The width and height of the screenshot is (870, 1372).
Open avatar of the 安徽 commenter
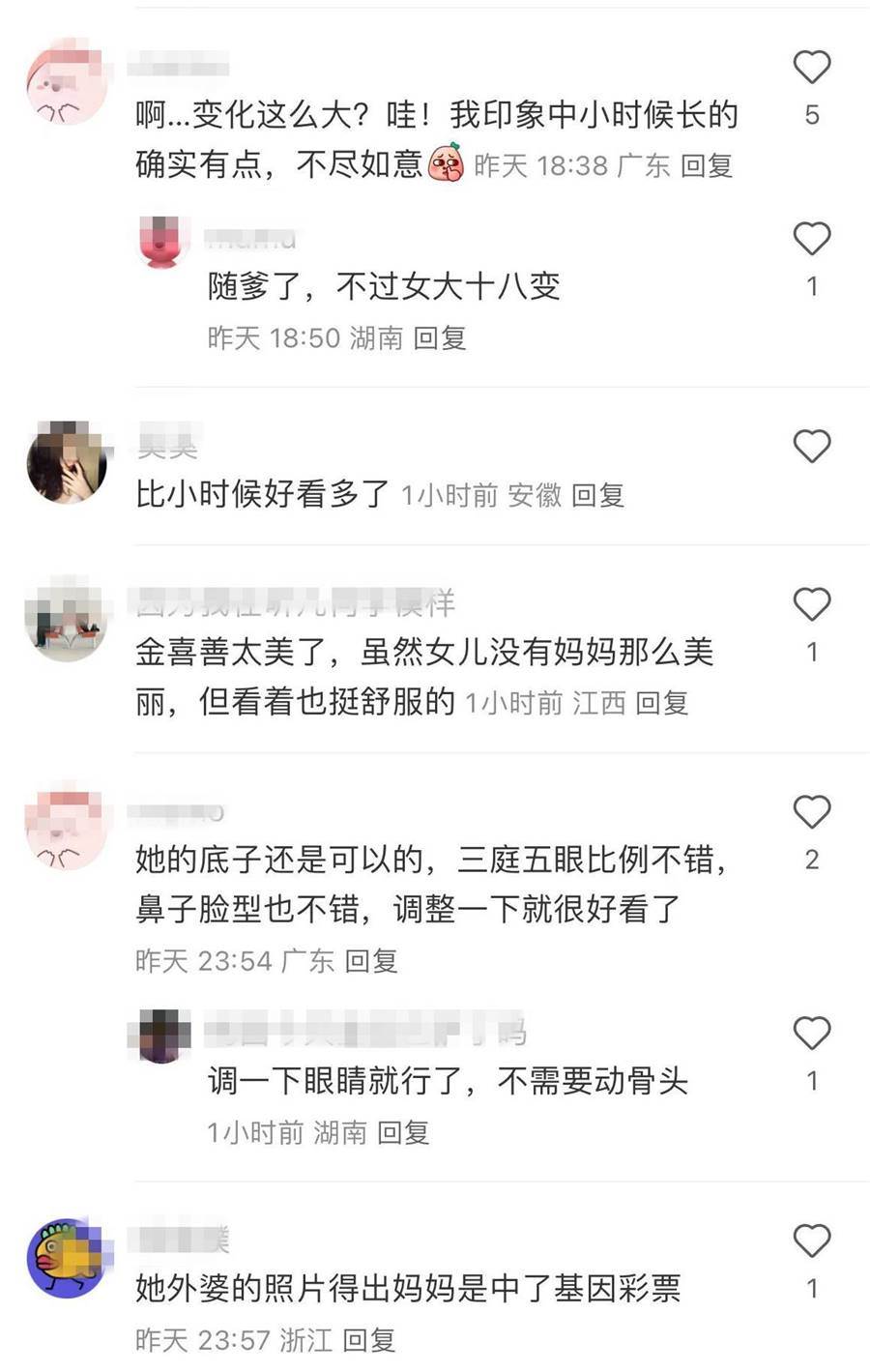tap(67, 462)
